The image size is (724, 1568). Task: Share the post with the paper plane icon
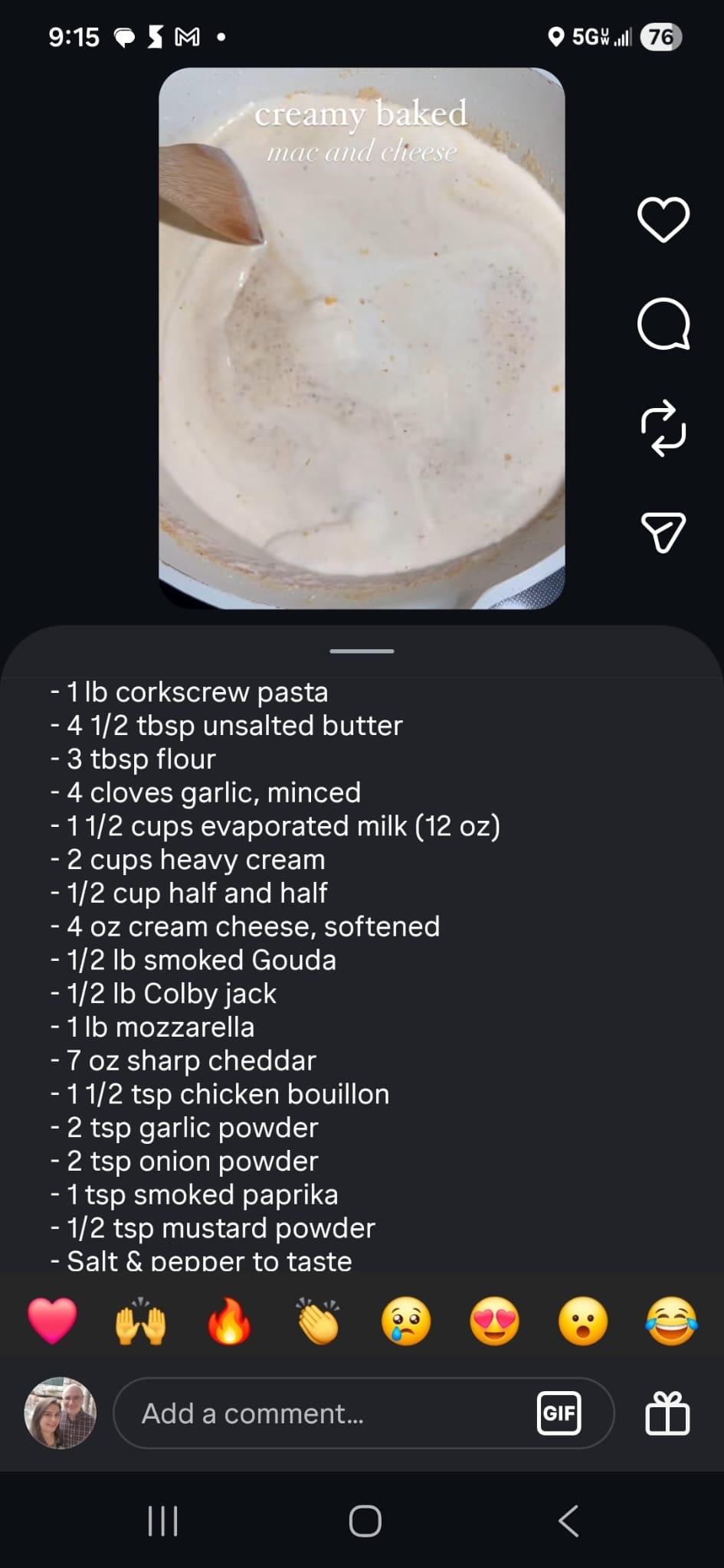[x=663, y=532]
